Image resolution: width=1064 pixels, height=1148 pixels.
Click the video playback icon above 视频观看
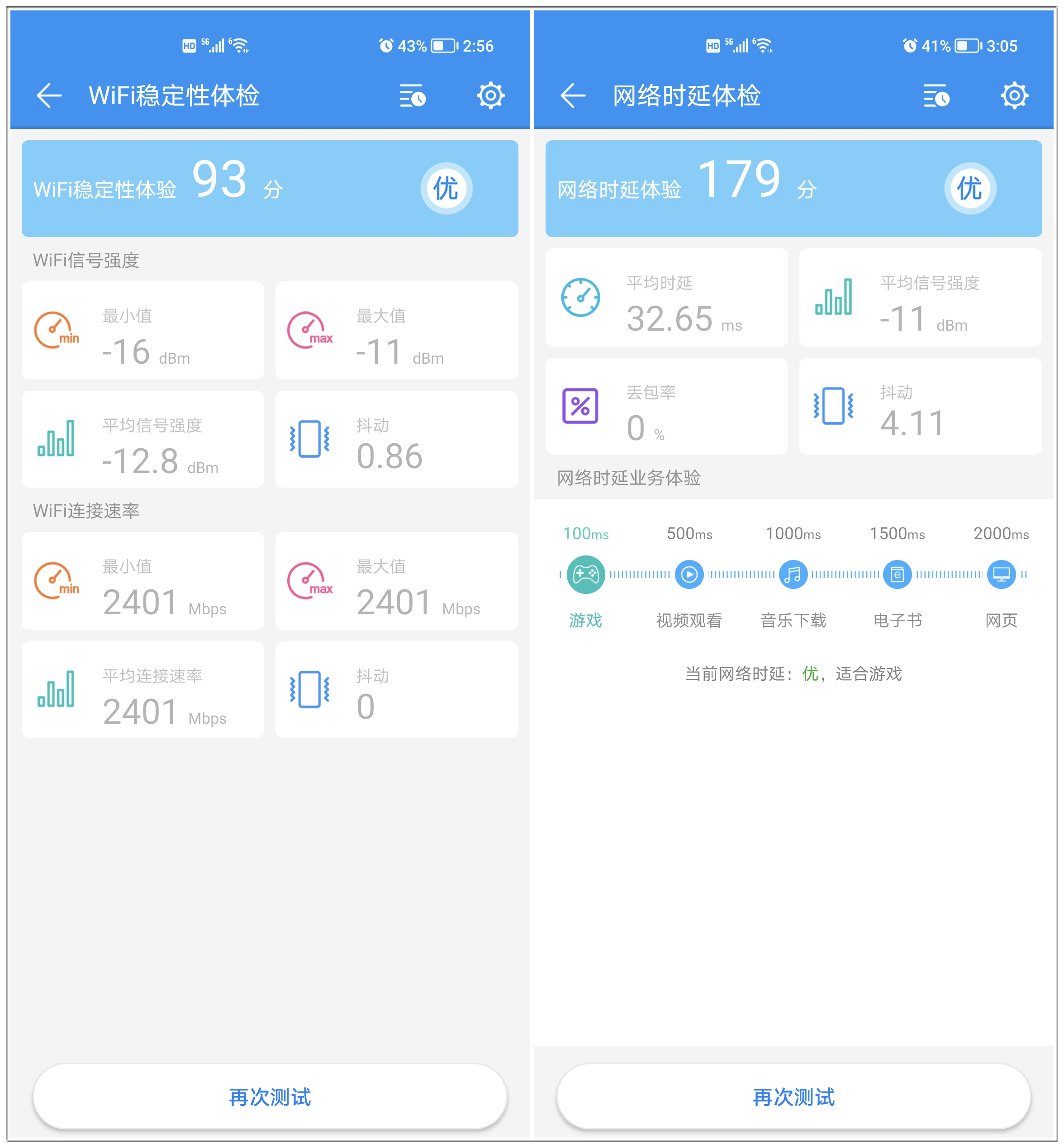[x=689, y=574]
